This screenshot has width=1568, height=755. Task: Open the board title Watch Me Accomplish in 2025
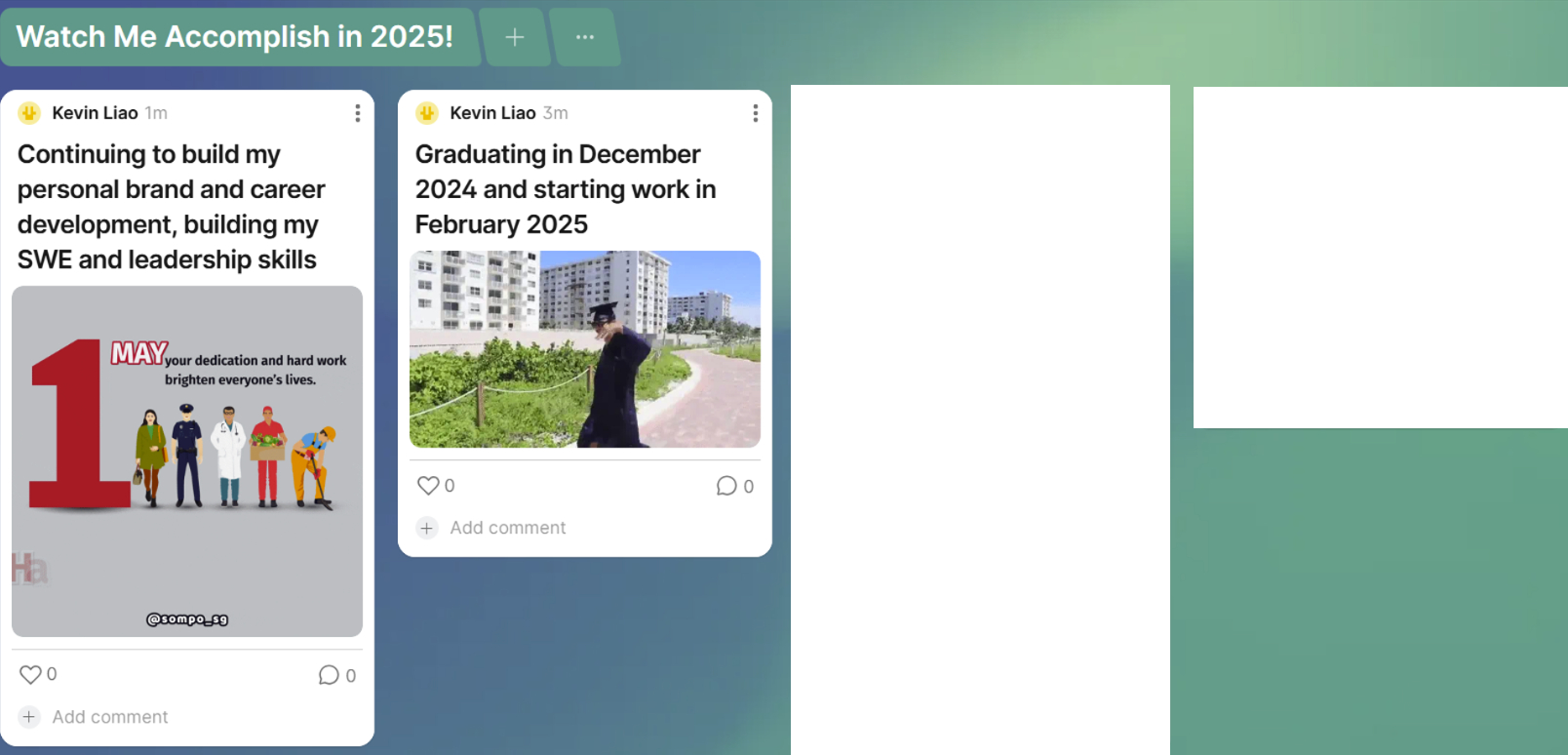click(235, 37)
